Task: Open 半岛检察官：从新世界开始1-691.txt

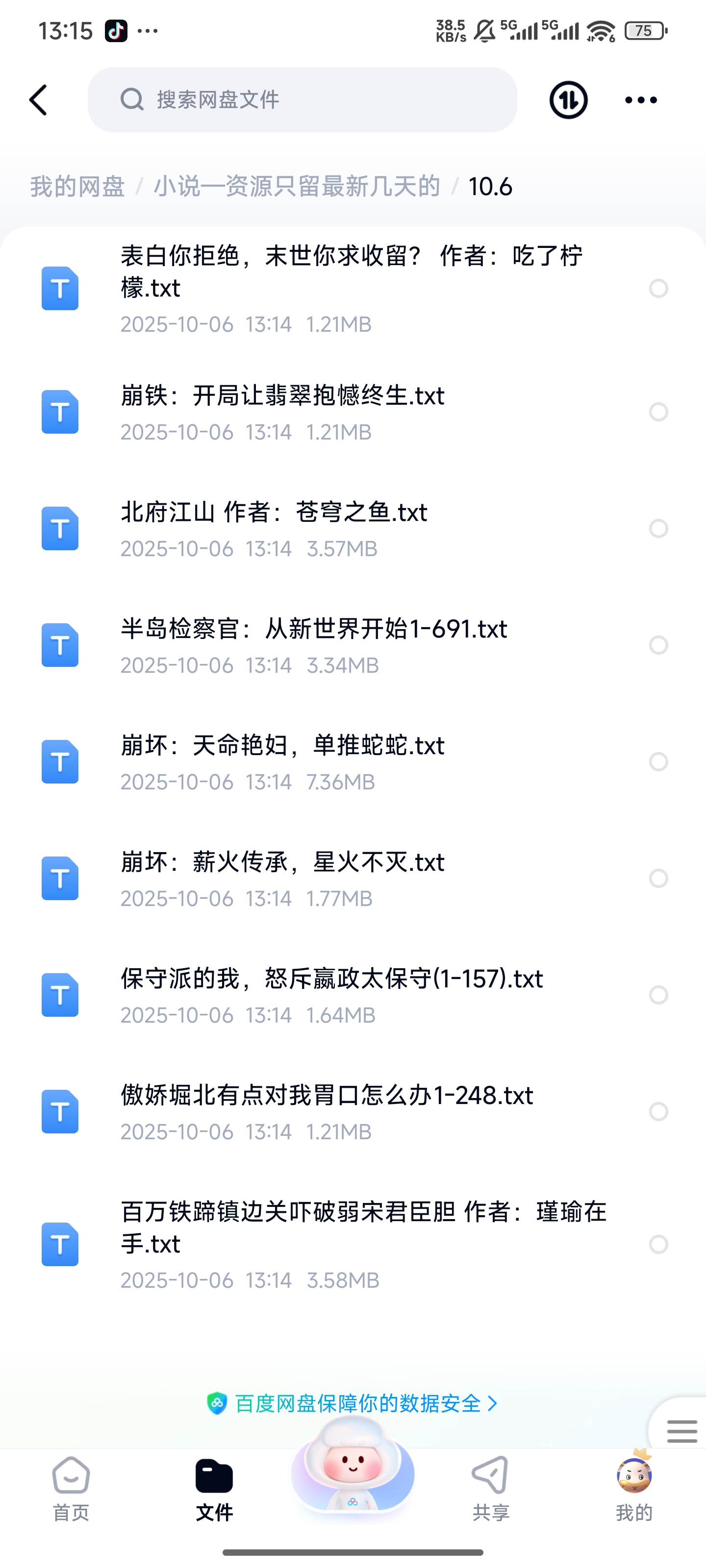Action: (x=314, y=629)
